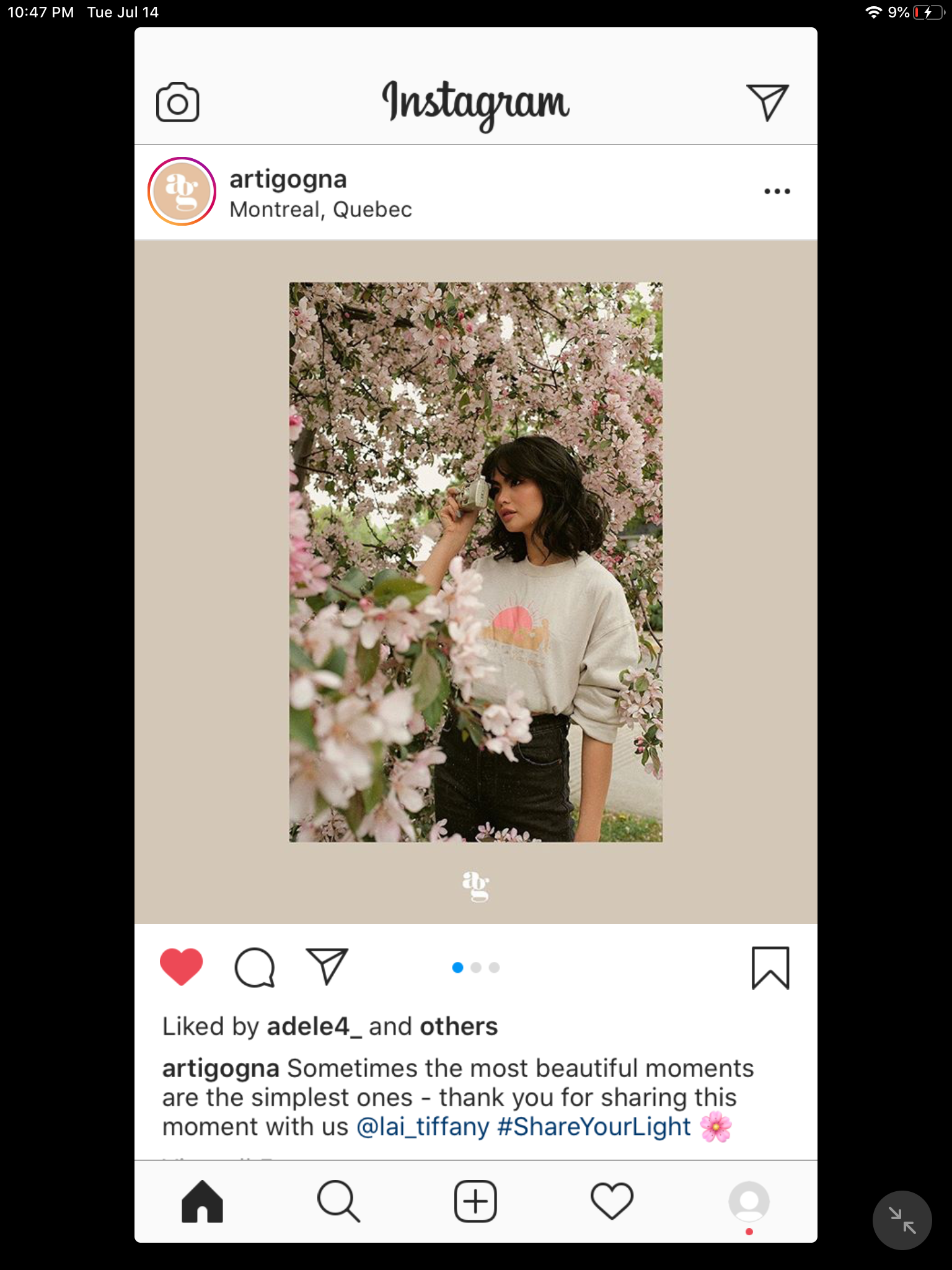
Task: Create a new post with the plus icon
Action: [475, 1201]
